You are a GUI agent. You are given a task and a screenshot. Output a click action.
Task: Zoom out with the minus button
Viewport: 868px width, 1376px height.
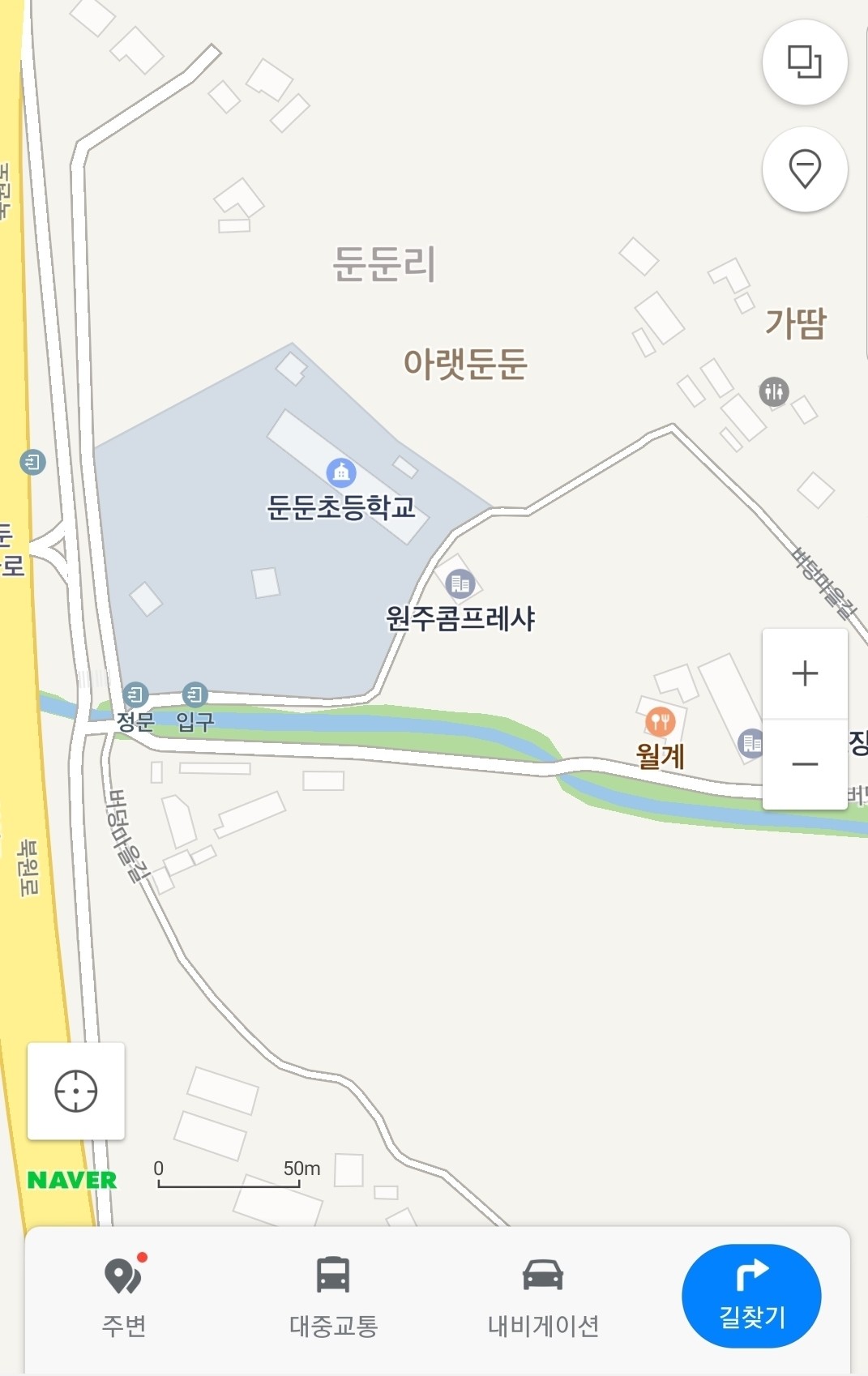(805, 764)
